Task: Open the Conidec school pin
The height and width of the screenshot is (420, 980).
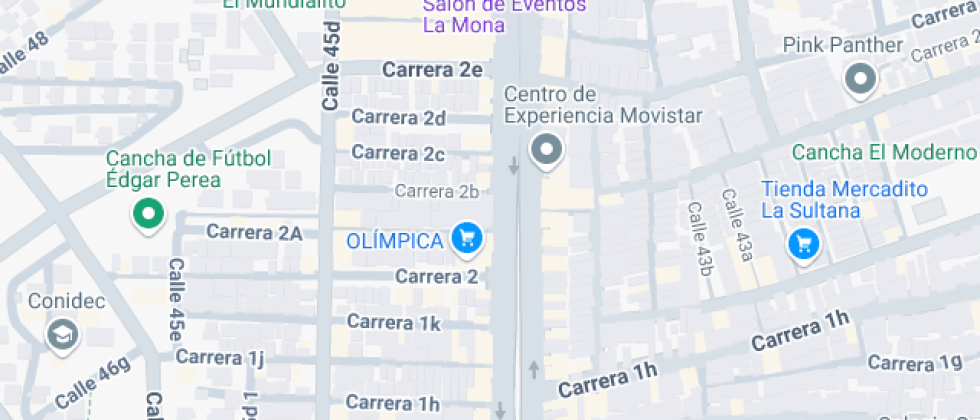Action: (x=62, y=336)
